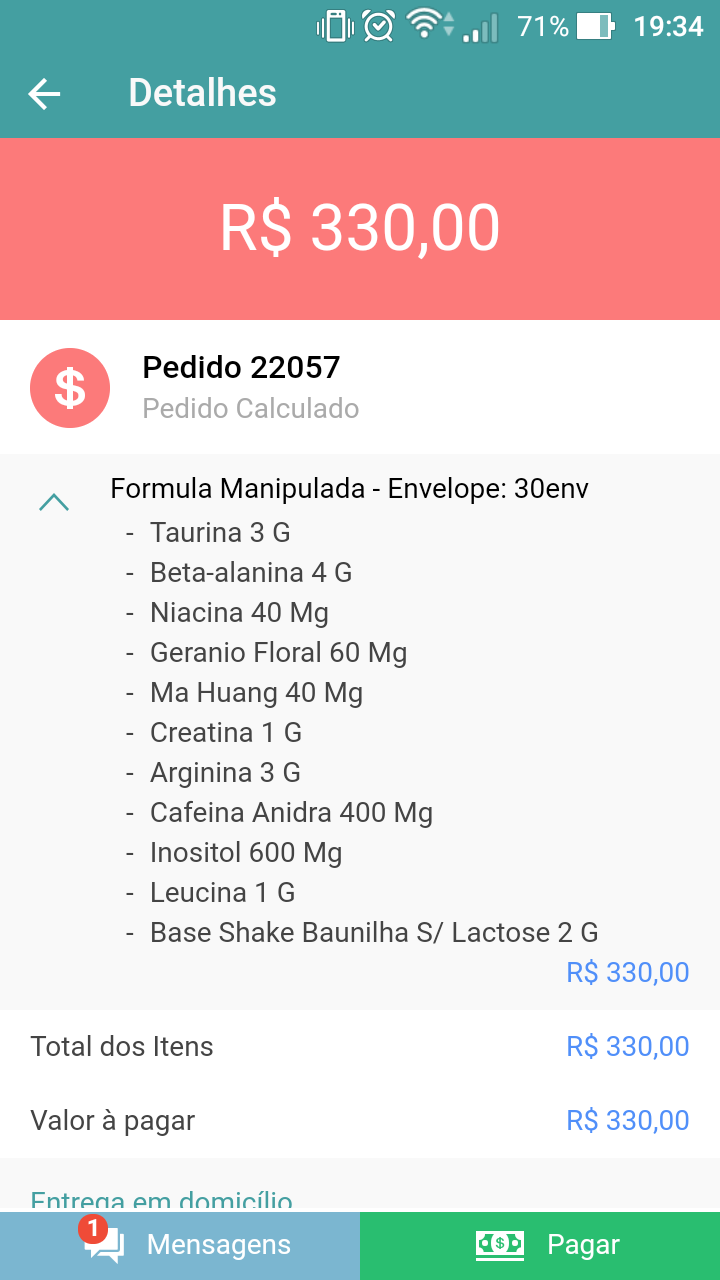Collapse the Formula Manipulada item list
The height and width of the screenshot is (1280, 720).
click(x=54, y=502)
